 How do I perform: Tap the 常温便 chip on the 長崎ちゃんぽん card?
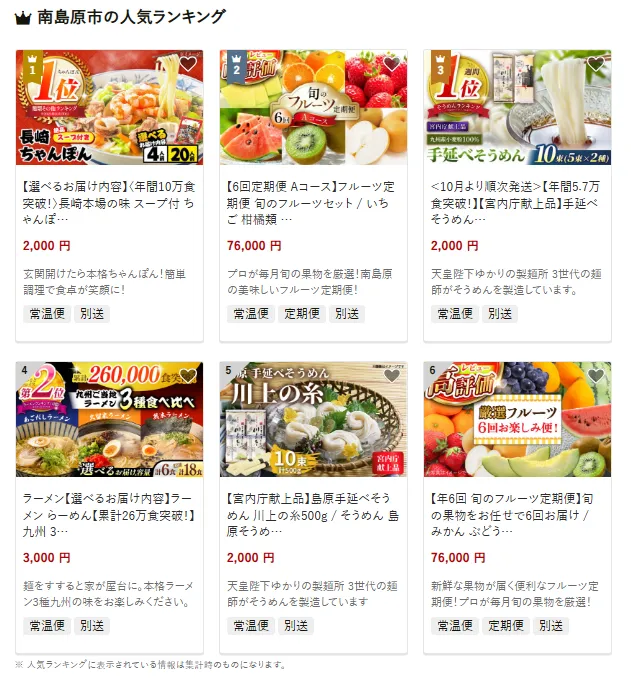click(x=46, y=313)
